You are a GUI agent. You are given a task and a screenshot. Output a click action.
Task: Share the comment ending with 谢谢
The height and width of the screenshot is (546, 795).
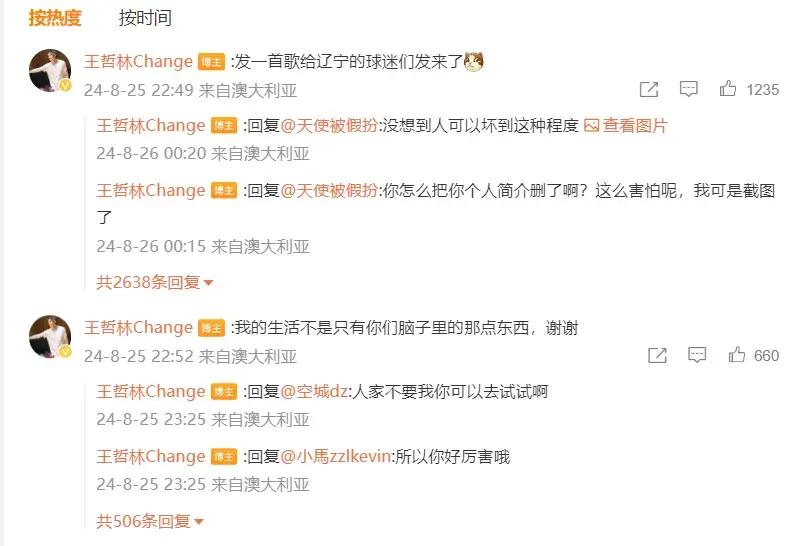657,355
